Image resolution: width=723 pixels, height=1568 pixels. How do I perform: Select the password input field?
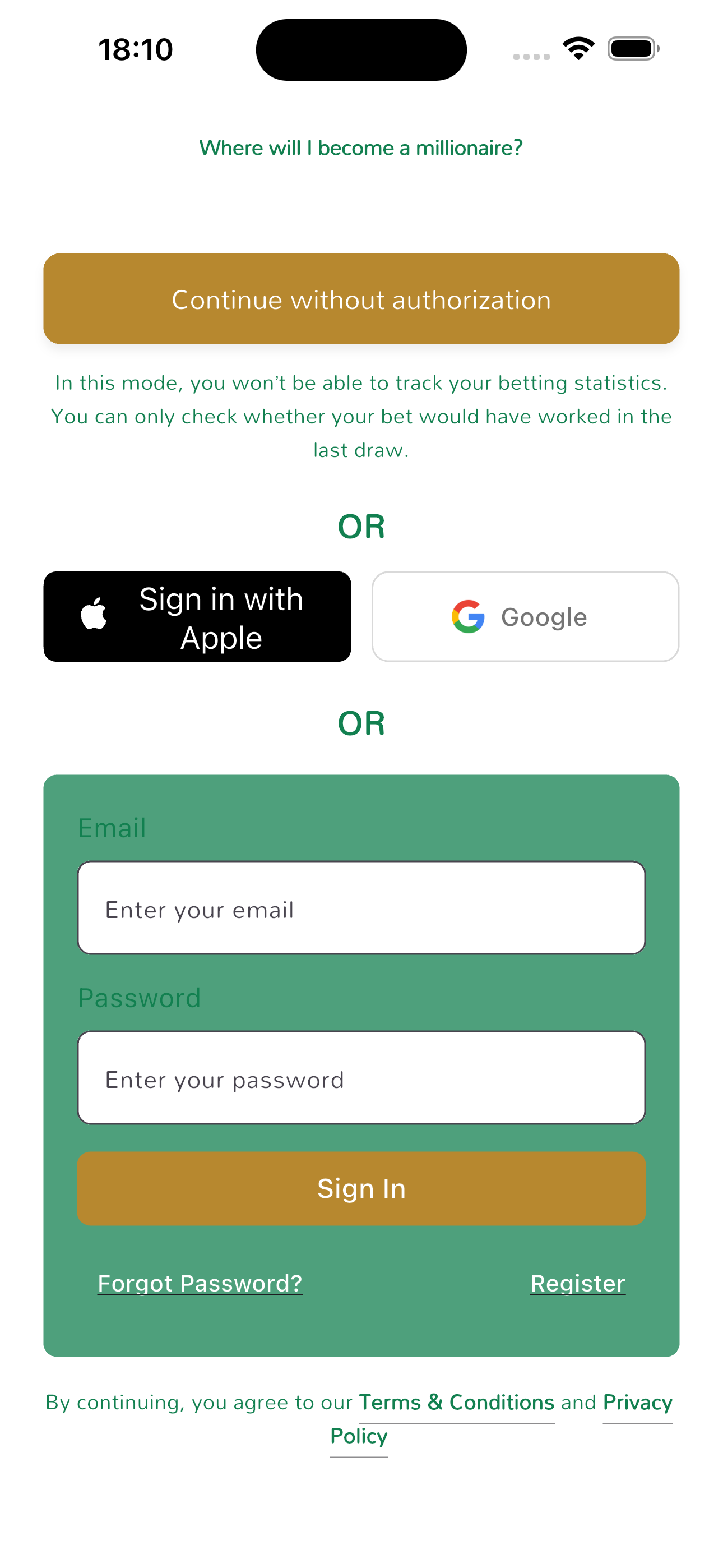click(361, 1077)
